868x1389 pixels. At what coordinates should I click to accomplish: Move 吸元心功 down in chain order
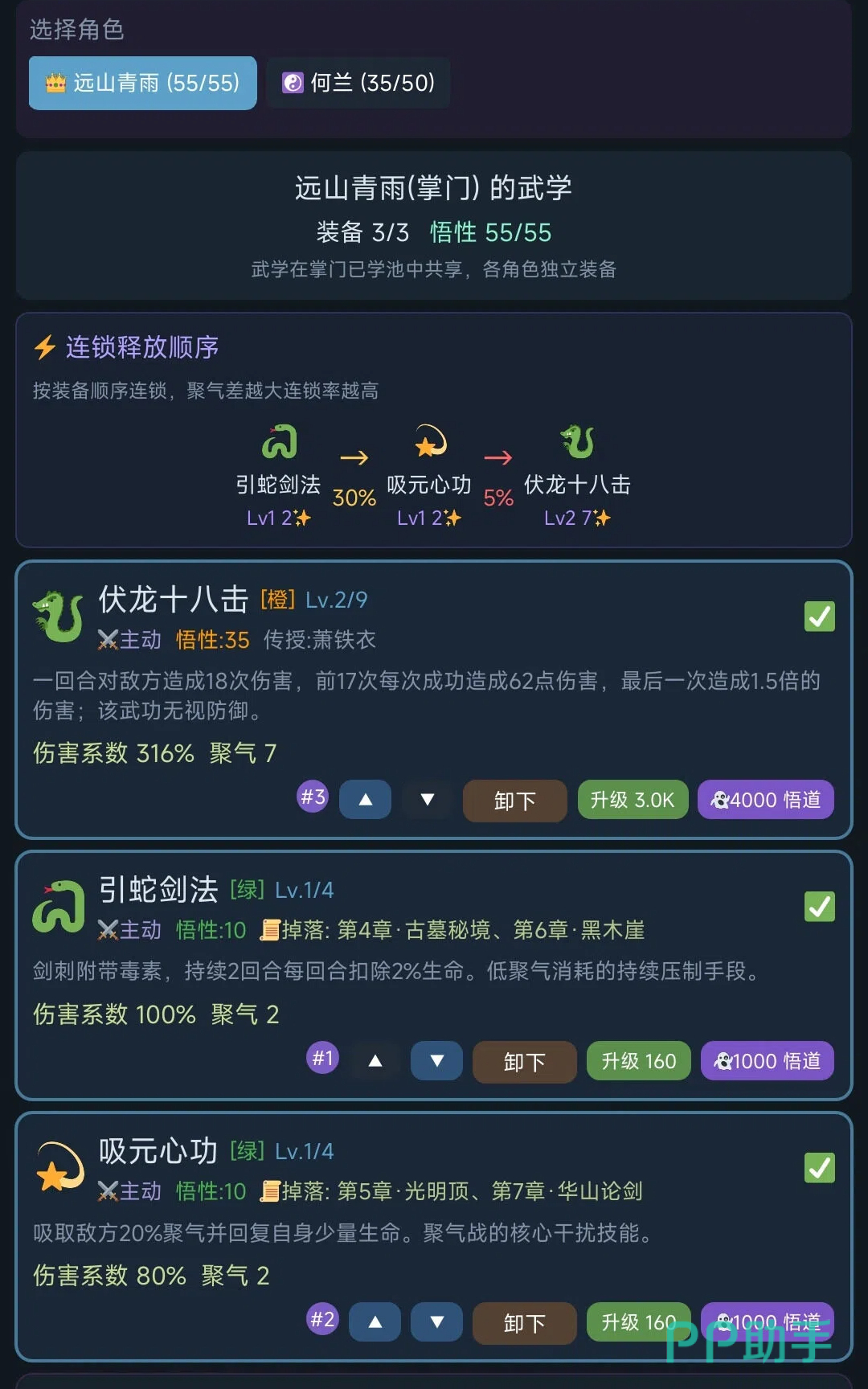tap(436, 1322)
